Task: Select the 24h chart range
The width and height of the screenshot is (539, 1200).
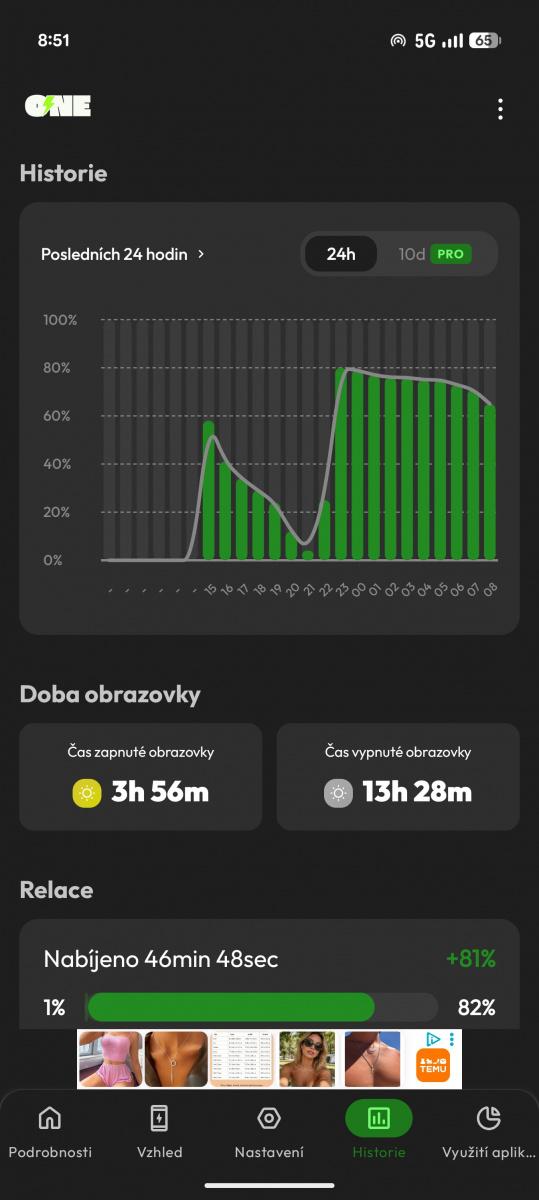Action: coord(341,254)
